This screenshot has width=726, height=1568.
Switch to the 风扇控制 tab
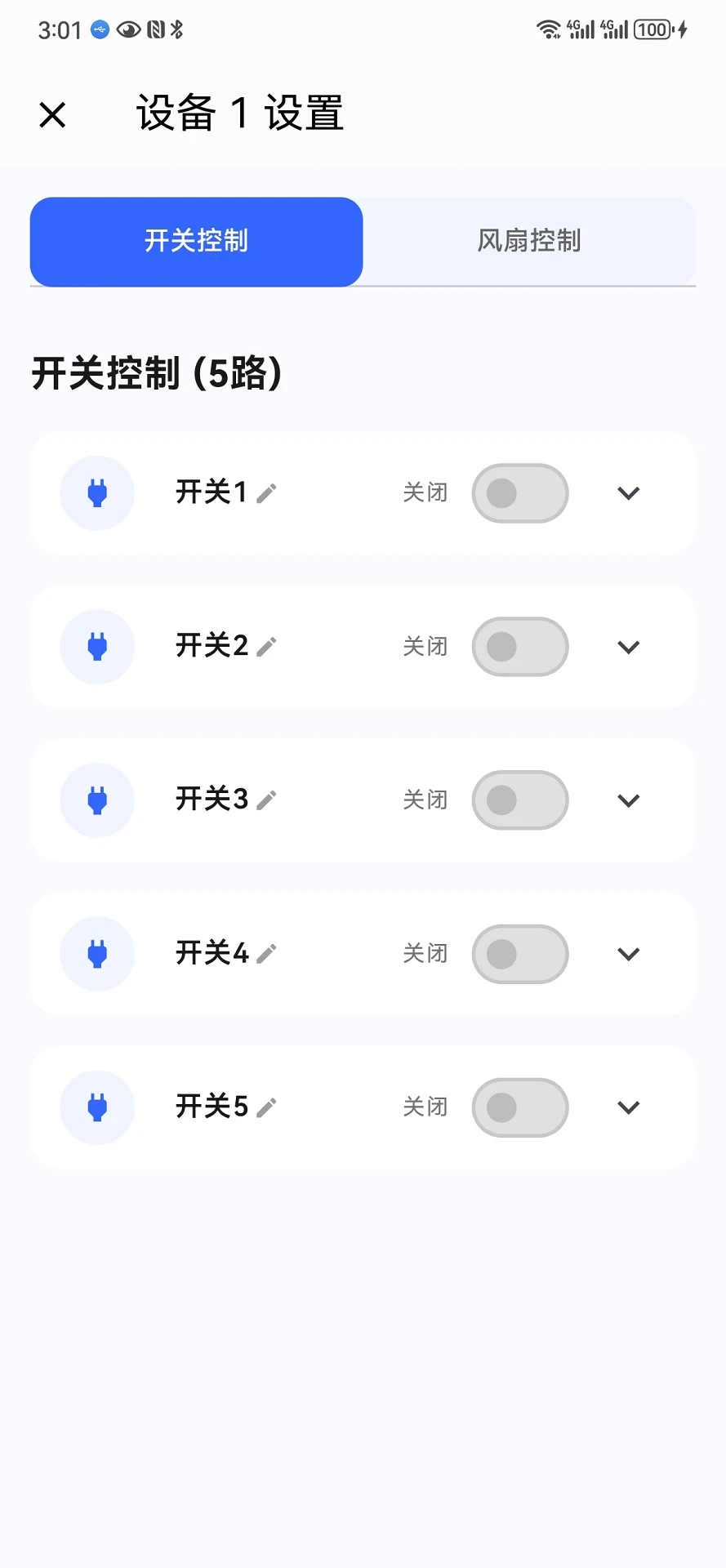[528, 241]
